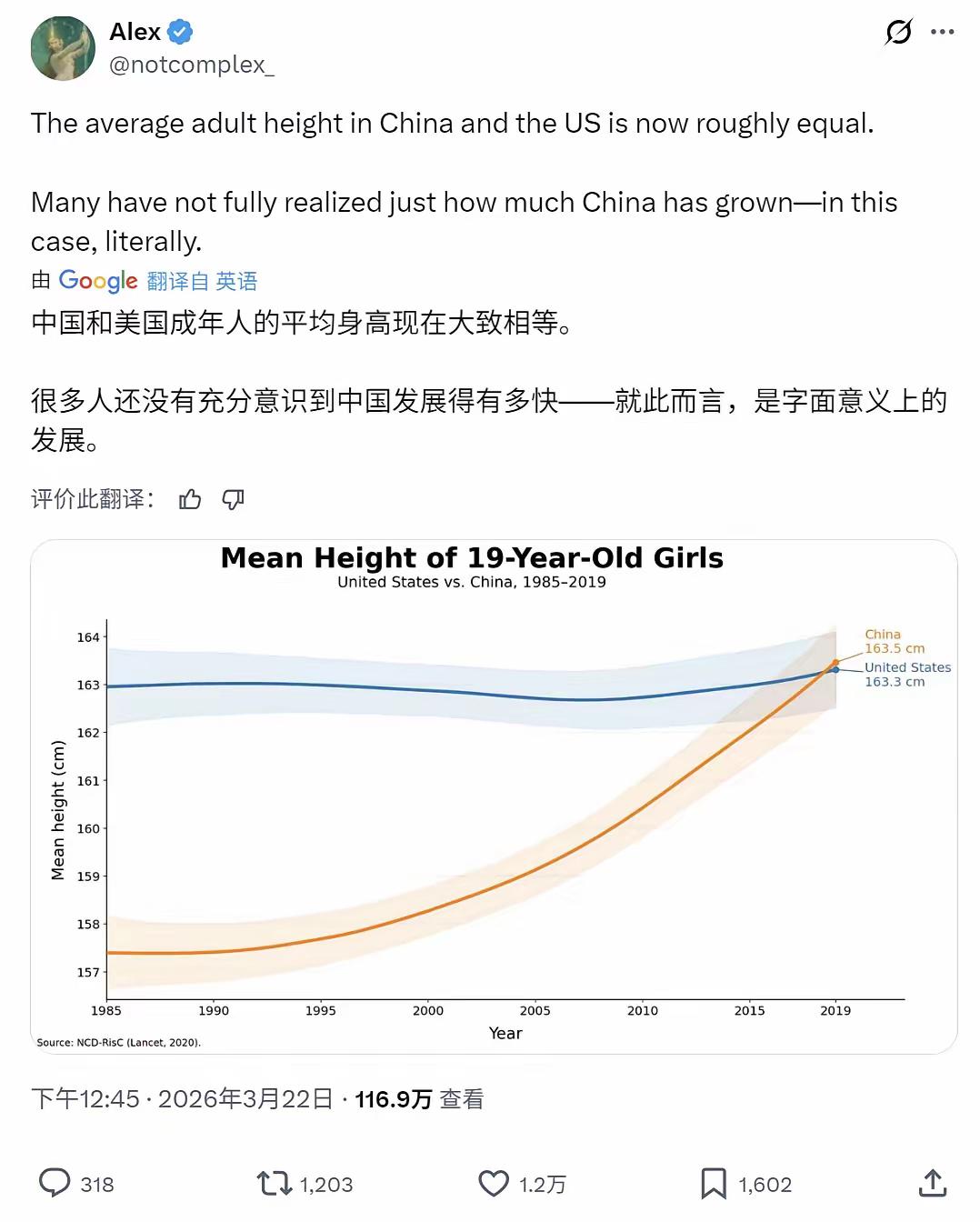Click the blue verified badge next to Alex

click(x=181, y=30)
